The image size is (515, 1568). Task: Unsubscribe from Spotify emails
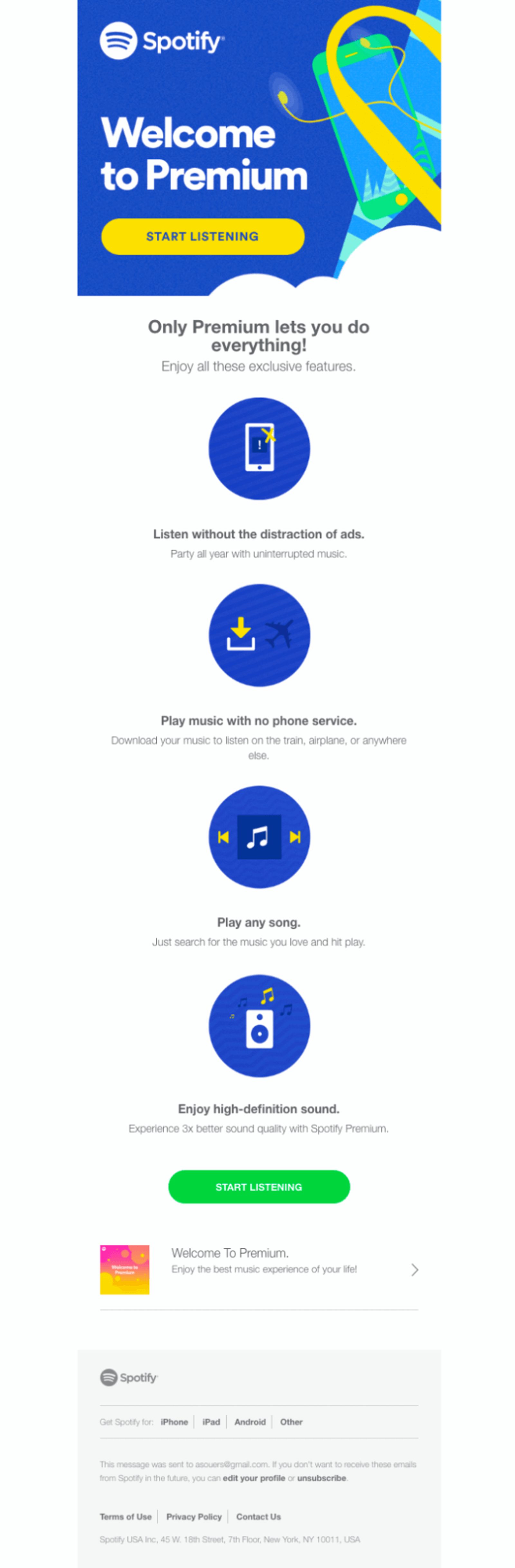(x=321, y=1478)
